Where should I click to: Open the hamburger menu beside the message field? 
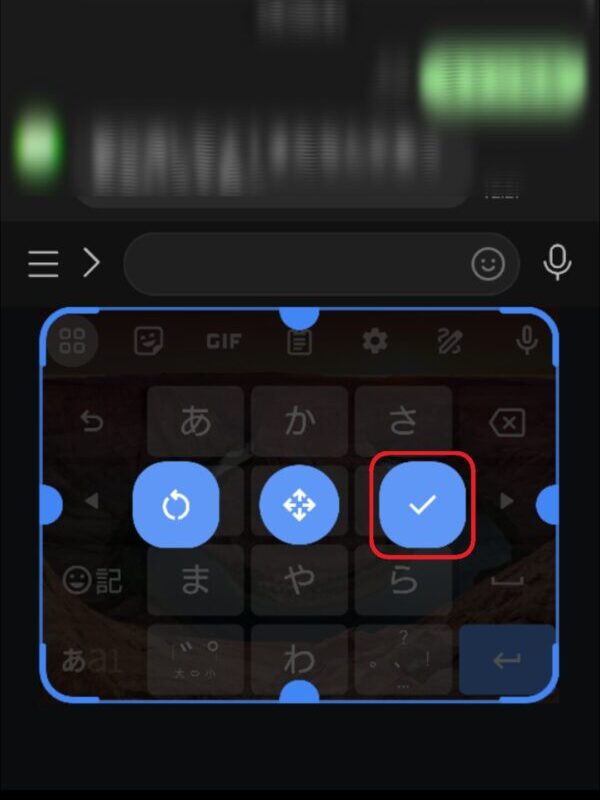click(x=43, y=264)
